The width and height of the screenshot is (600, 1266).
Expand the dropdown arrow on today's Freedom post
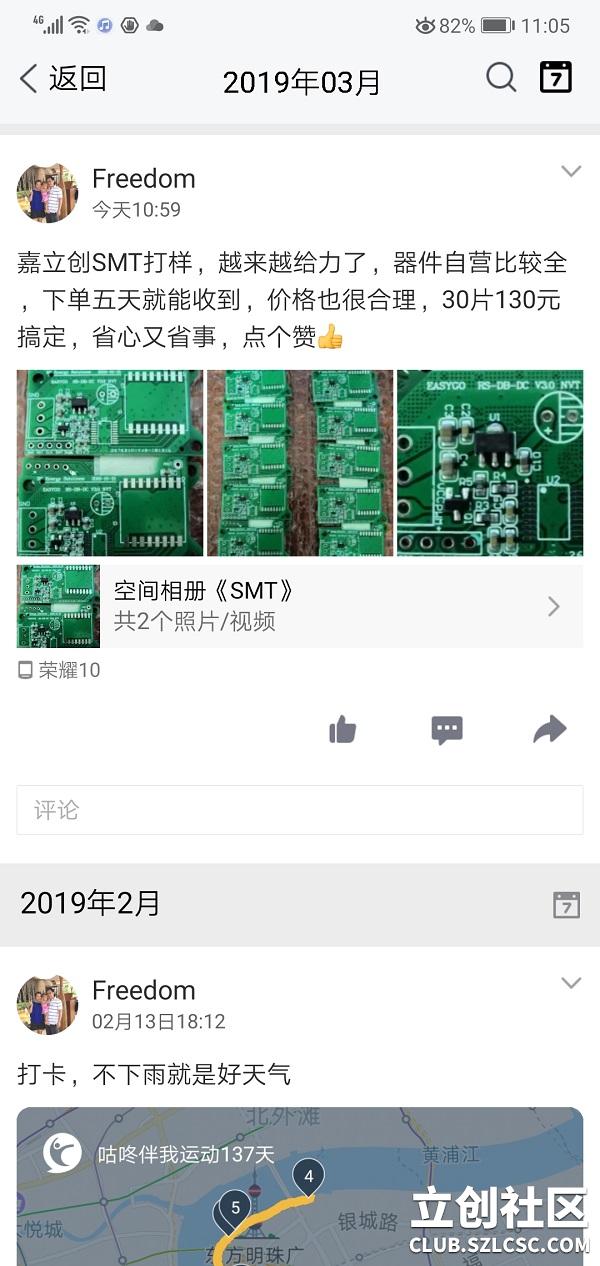tap(571, 172)
